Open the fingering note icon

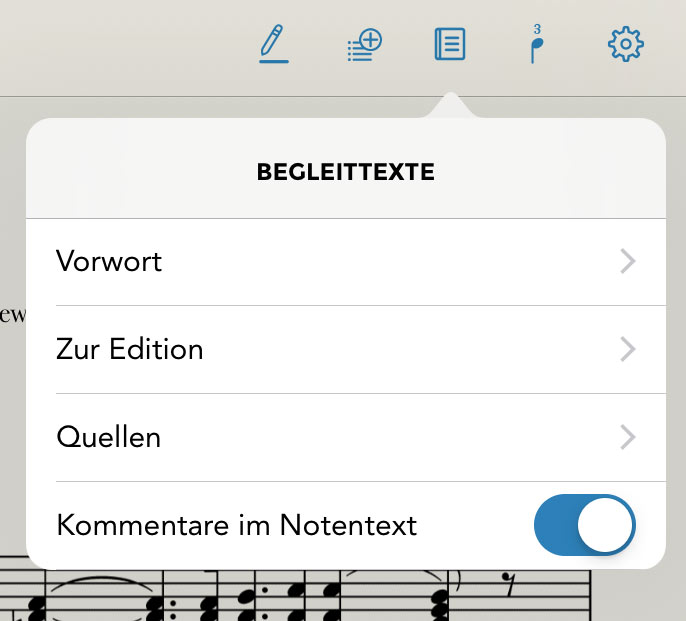tap(537, 45)
